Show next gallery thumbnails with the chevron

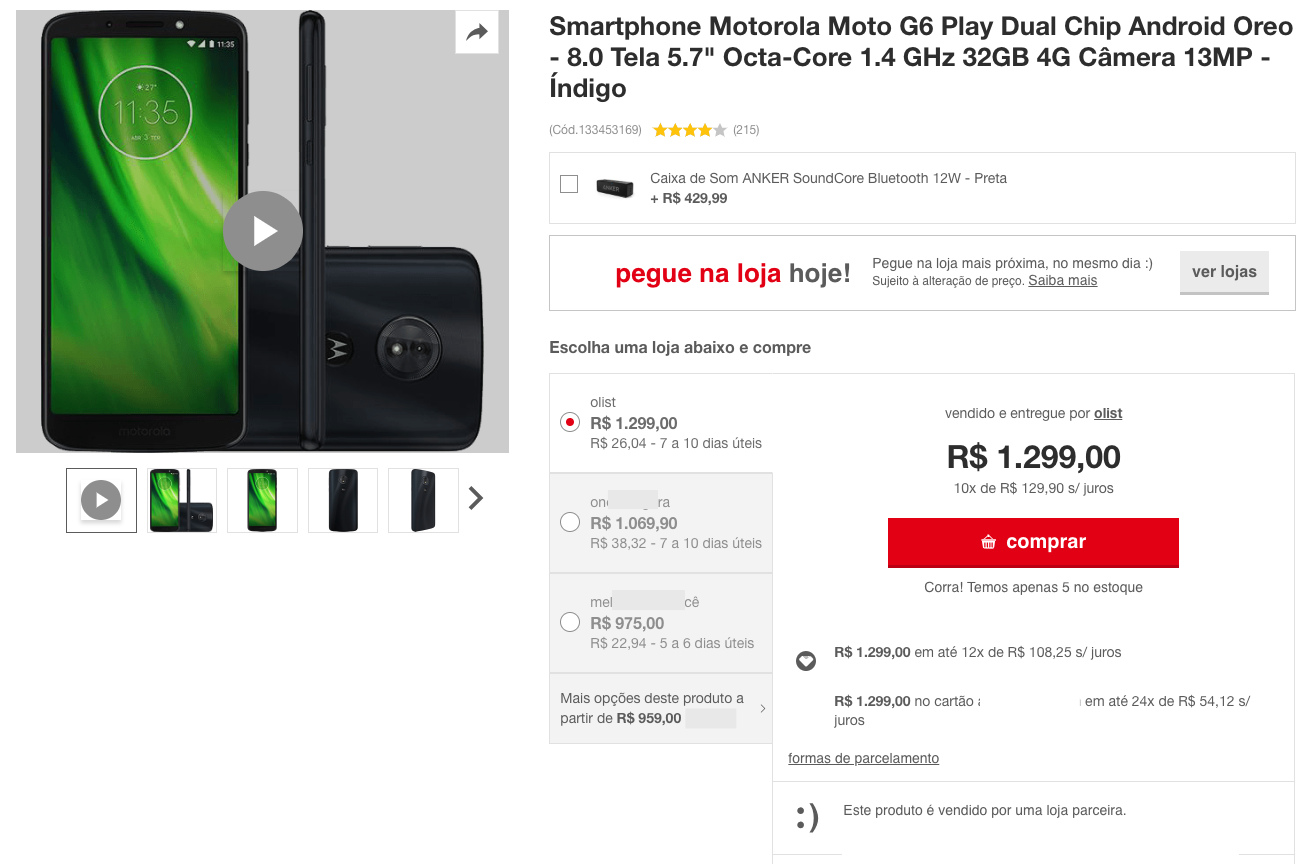(x=476, y=498)
